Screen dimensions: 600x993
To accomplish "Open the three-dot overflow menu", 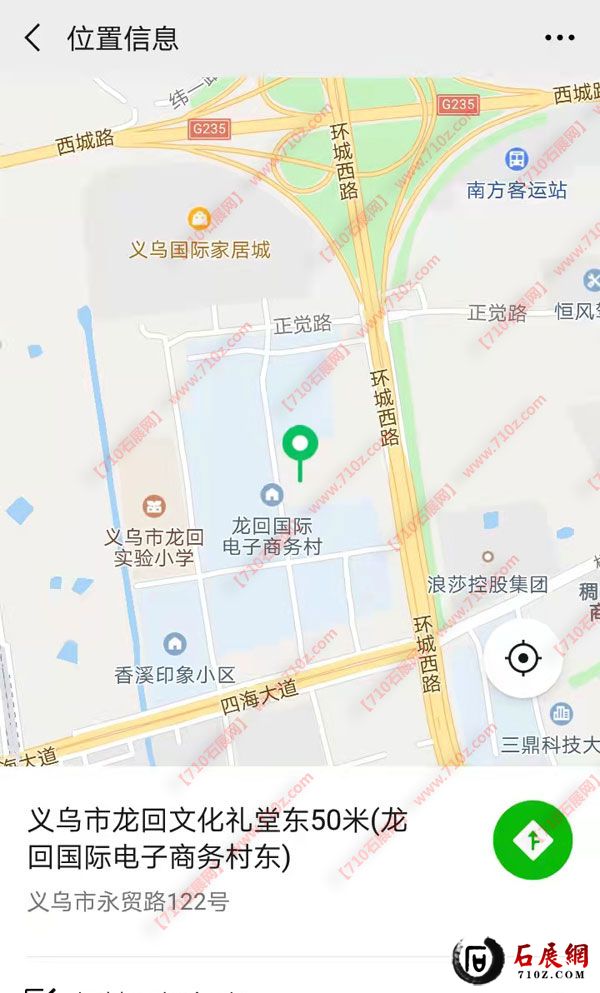I will [x=559, y=38].
